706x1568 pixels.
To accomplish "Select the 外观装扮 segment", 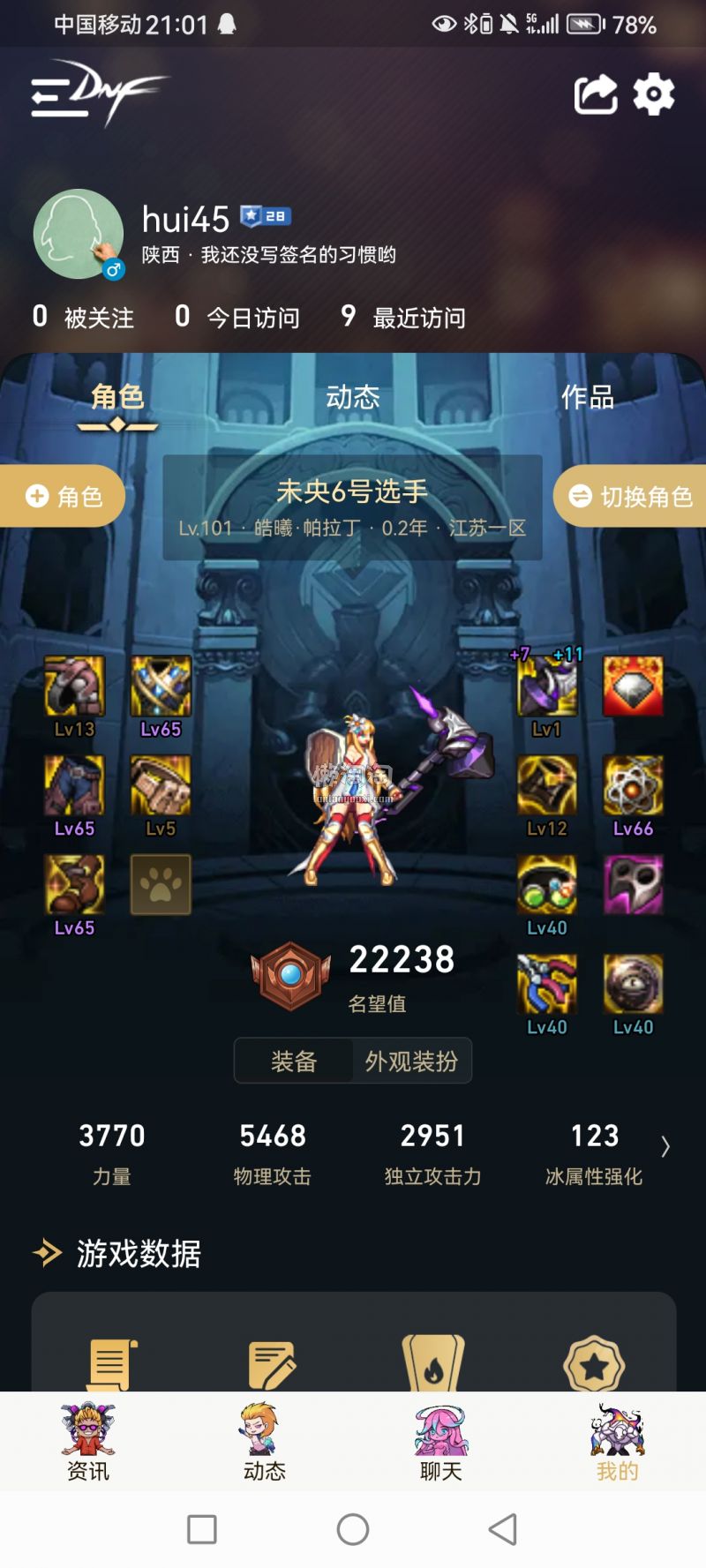I will click(411, 1062).
